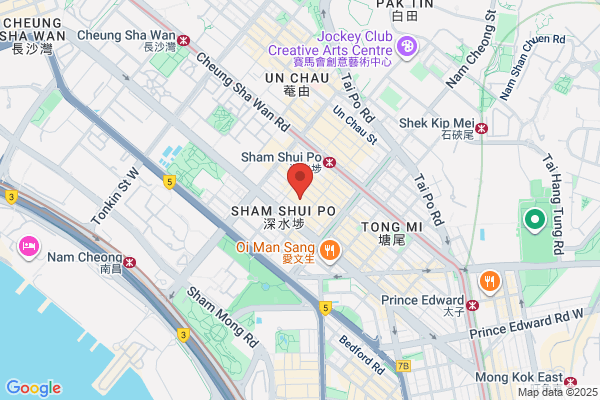Select the Oi Man Sang restaurant pin
This screenshot has height=400, width=600.
tap(329, 252)
